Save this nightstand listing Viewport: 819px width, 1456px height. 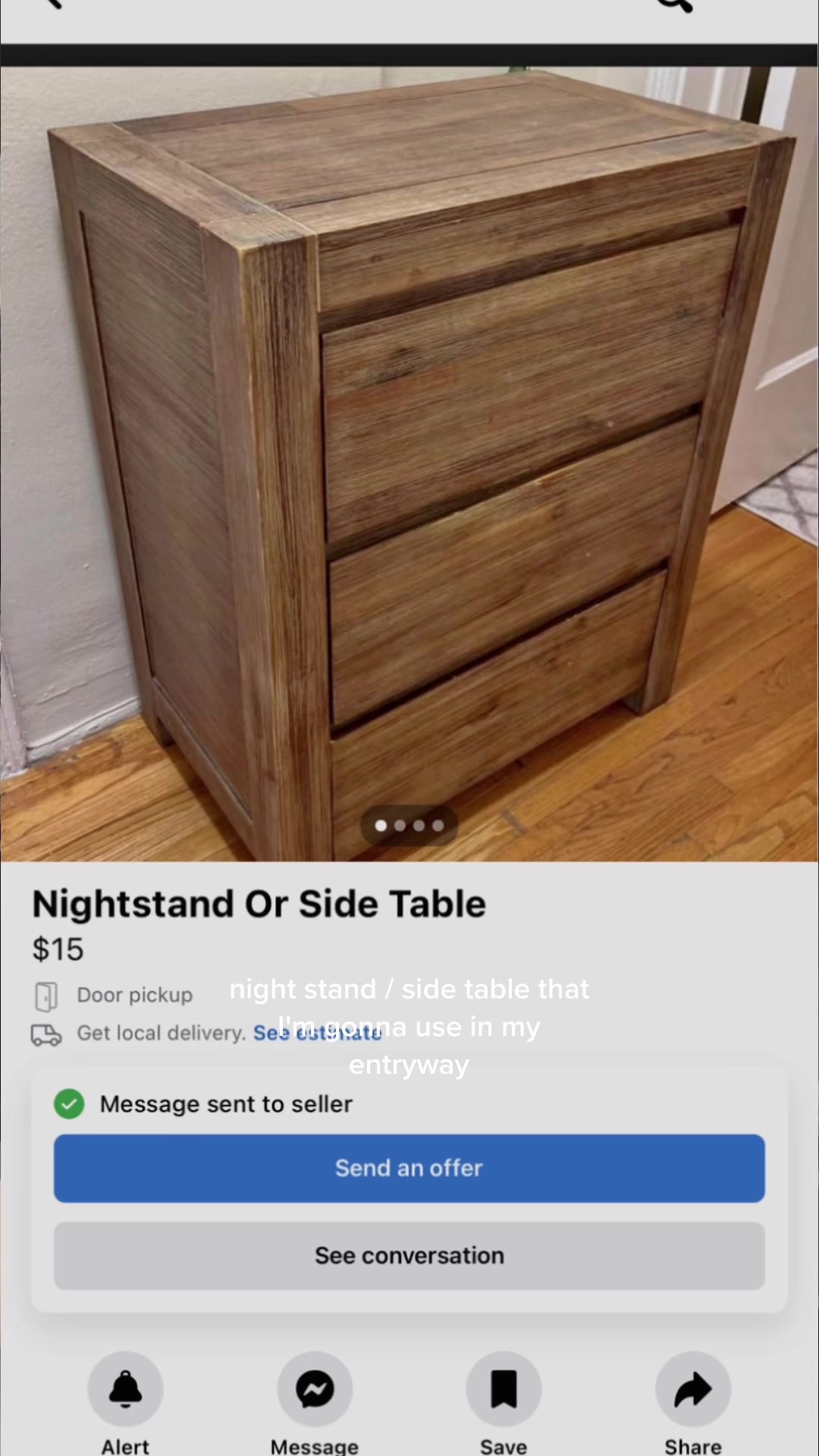click(x=504, y=1389)
